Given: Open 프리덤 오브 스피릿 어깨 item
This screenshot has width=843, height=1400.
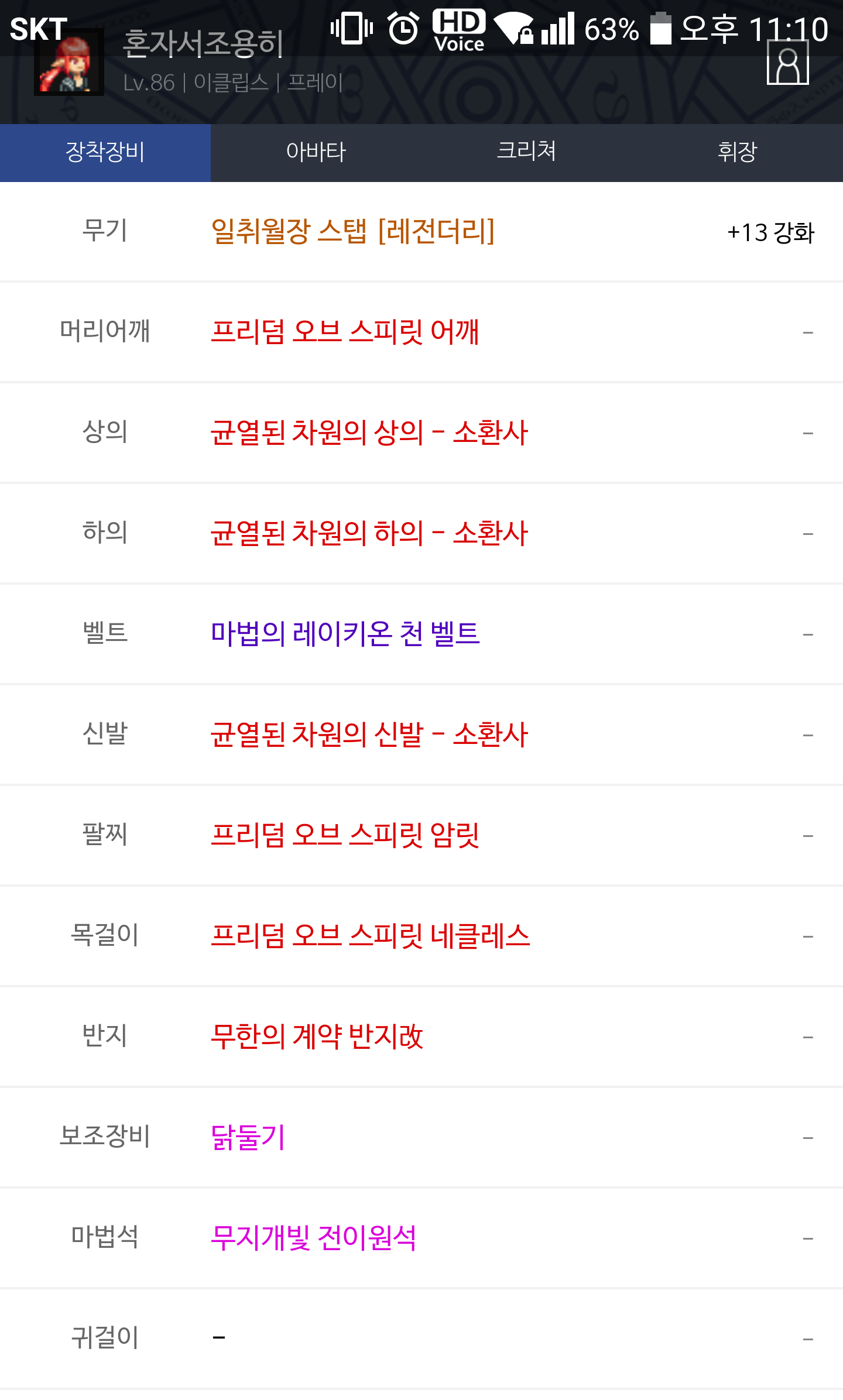Looking at the screenshot, I should 345,332.
